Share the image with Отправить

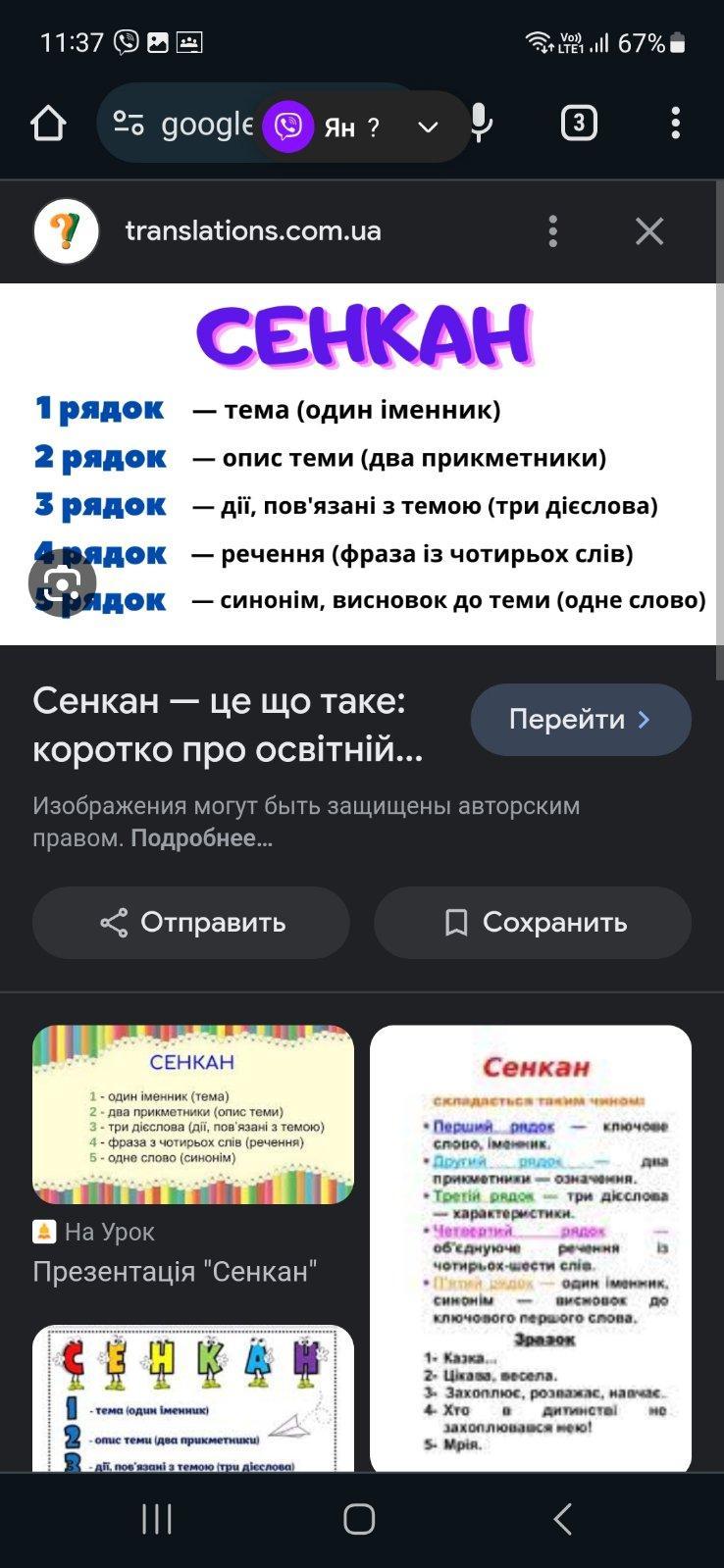pyautogui.click(x=191, y=923)
